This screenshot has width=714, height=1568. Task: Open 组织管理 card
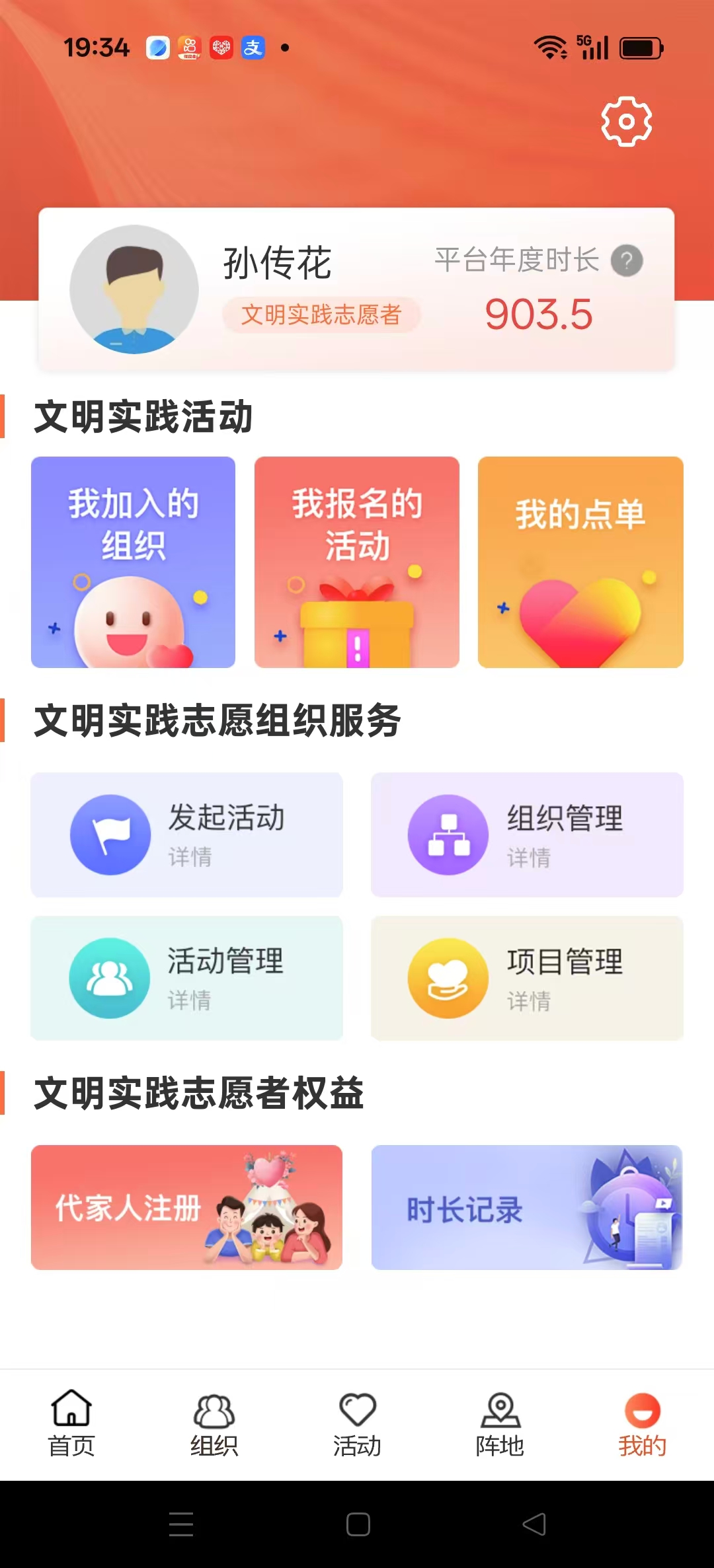click(x=527, y=835)
